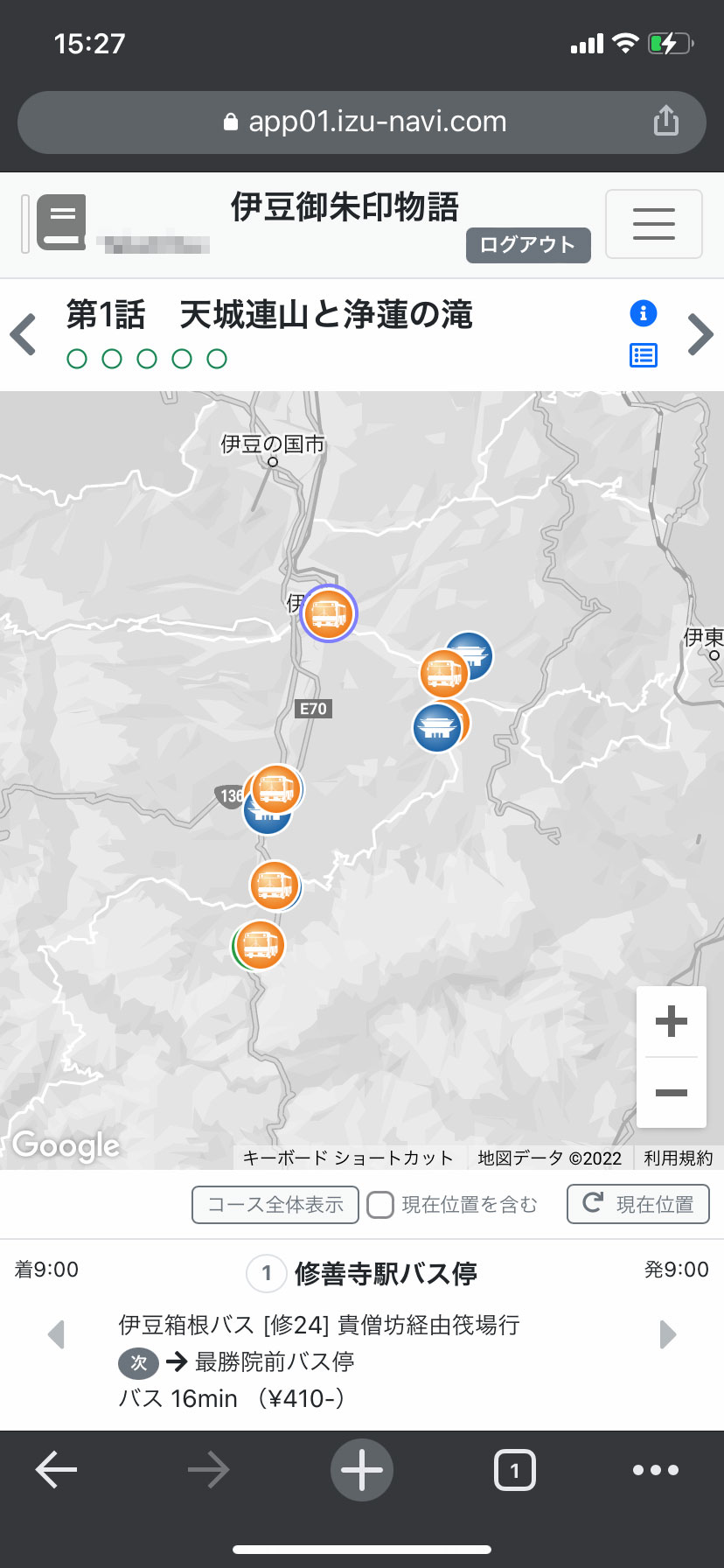
Task: Show next stop with right triangle arrow
Action: tap(667, 1334)
